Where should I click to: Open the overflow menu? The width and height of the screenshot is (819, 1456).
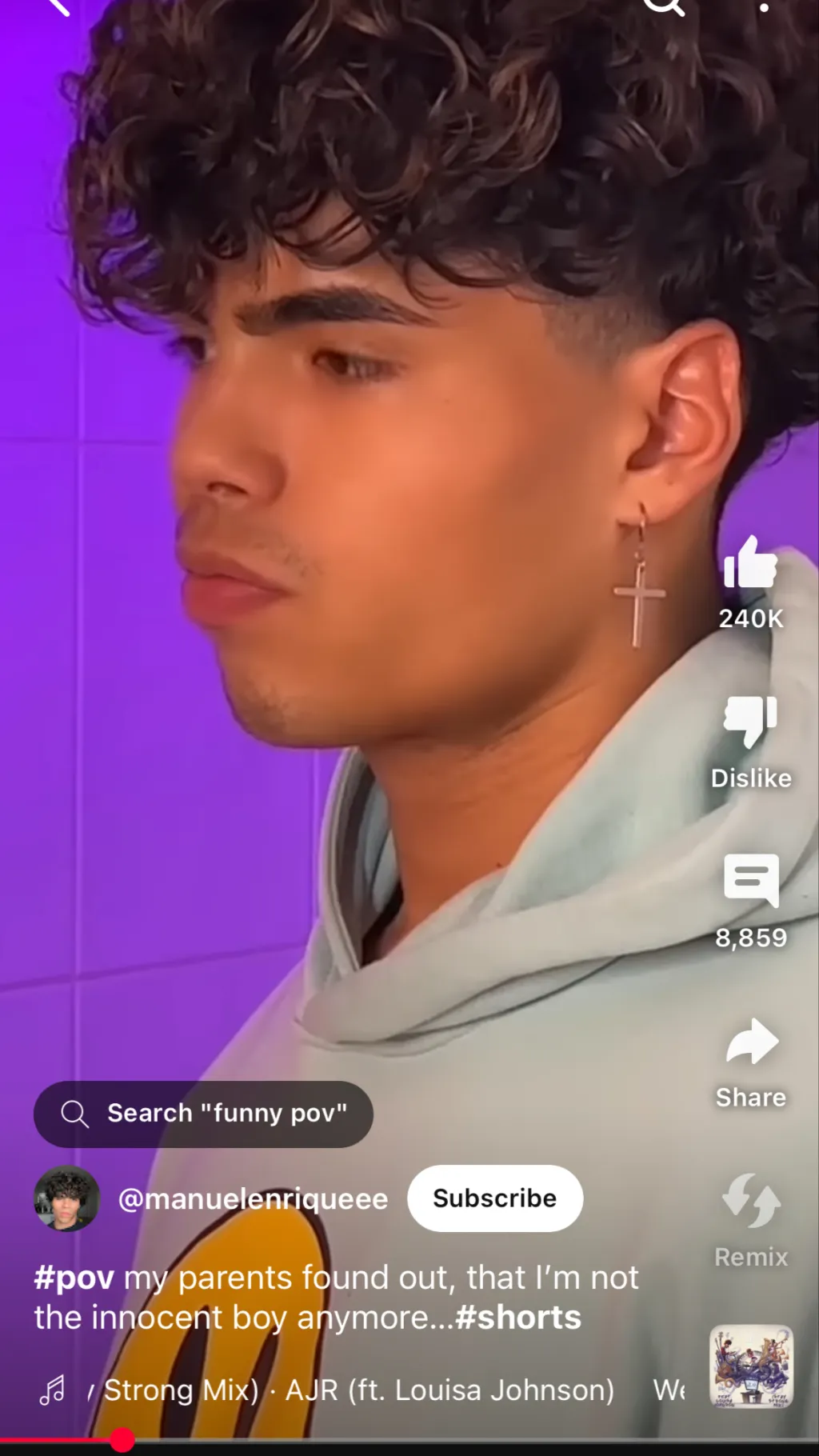764,6
